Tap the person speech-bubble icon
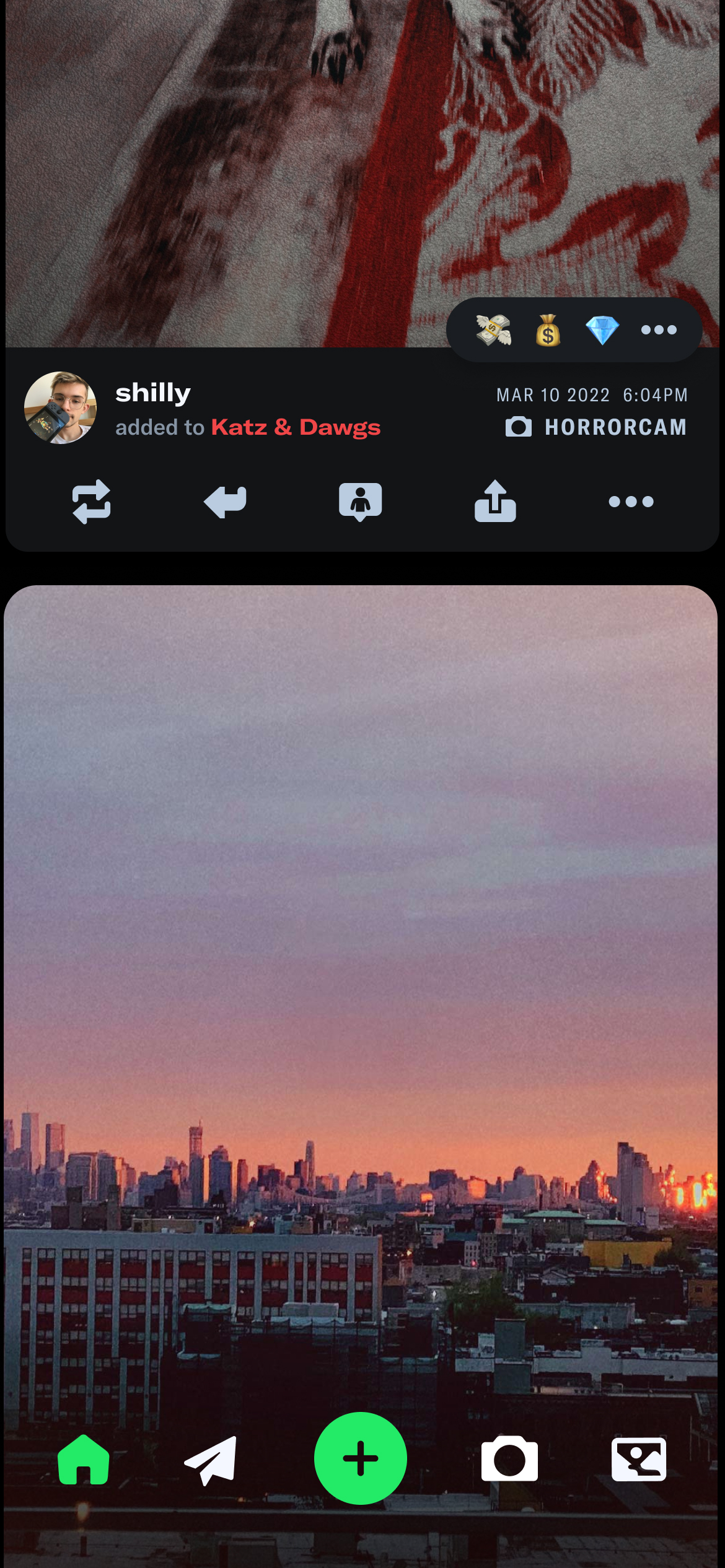This screenshot has width=725, height=1568. [x=360, y=502]
